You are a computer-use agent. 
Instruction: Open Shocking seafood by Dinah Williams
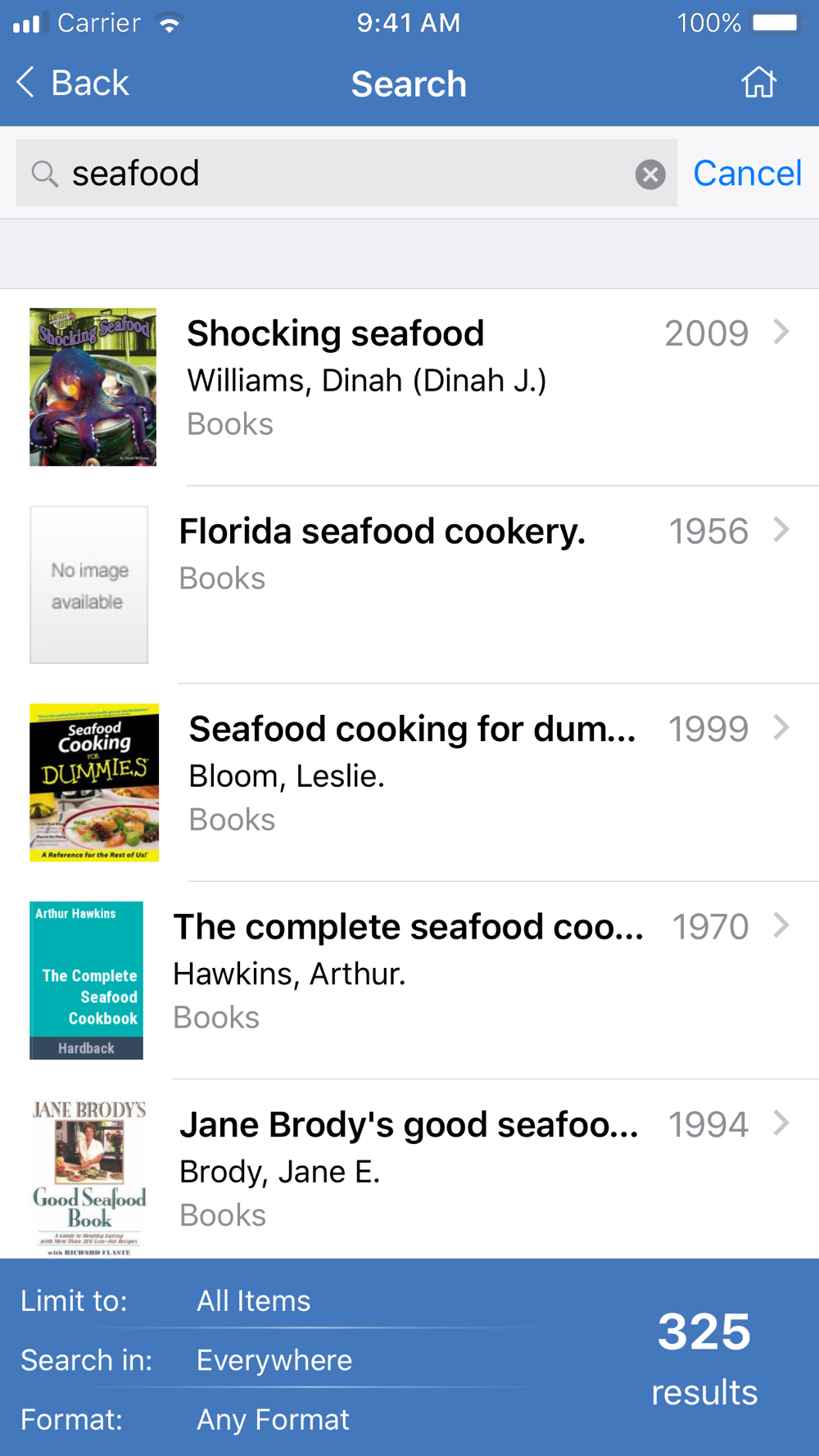point(409,387)
